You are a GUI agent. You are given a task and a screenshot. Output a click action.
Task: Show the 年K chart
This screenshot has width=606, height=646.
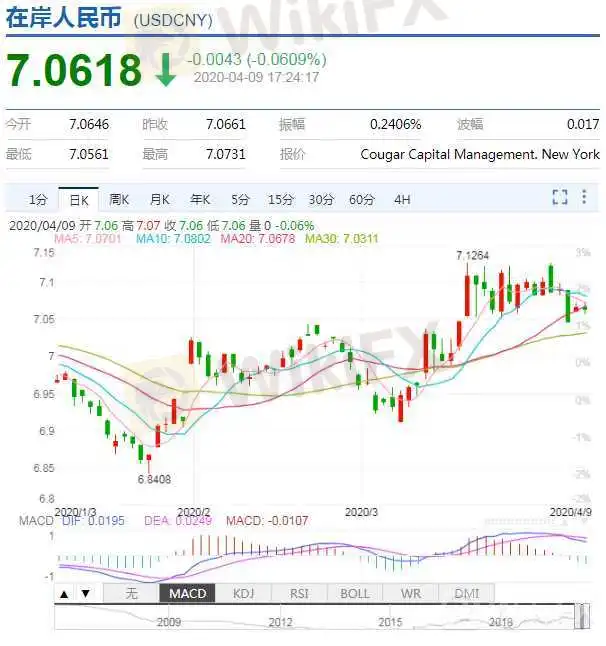click(201, 199)
